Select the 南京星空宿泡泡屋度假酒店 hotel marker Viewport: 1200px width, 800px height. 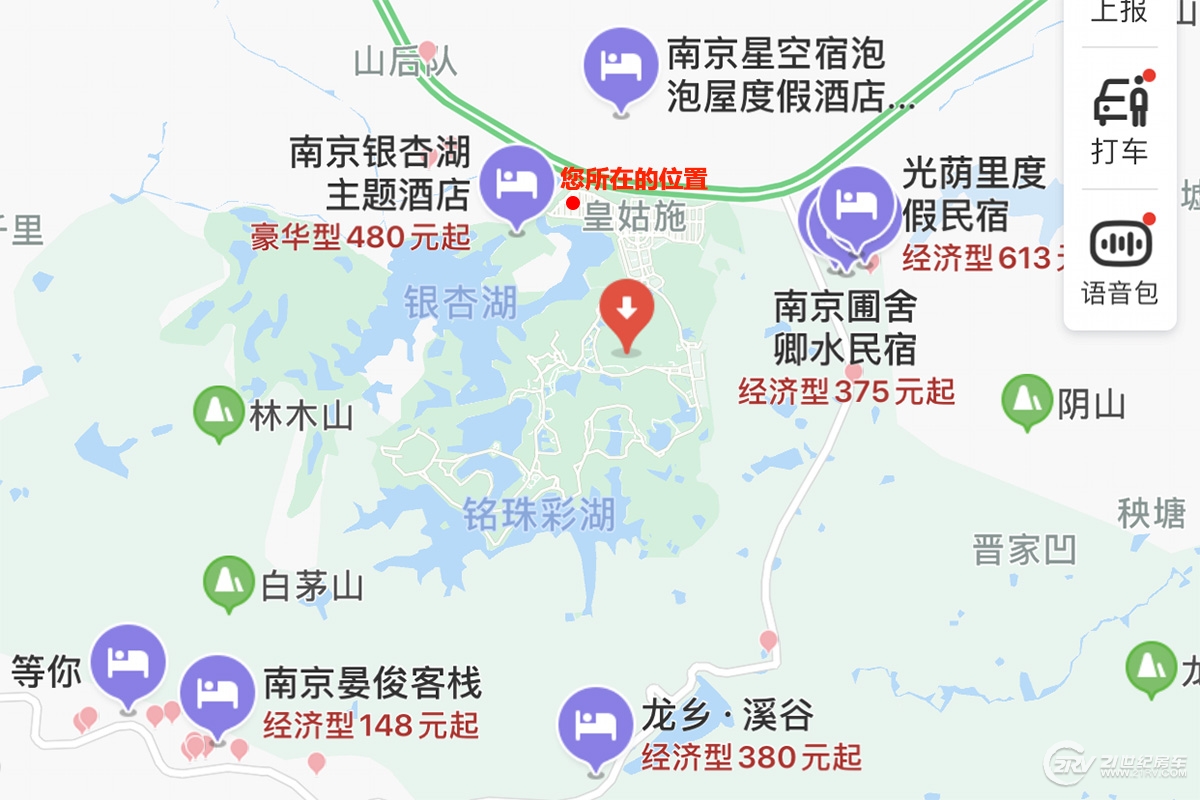pos(620,65)
